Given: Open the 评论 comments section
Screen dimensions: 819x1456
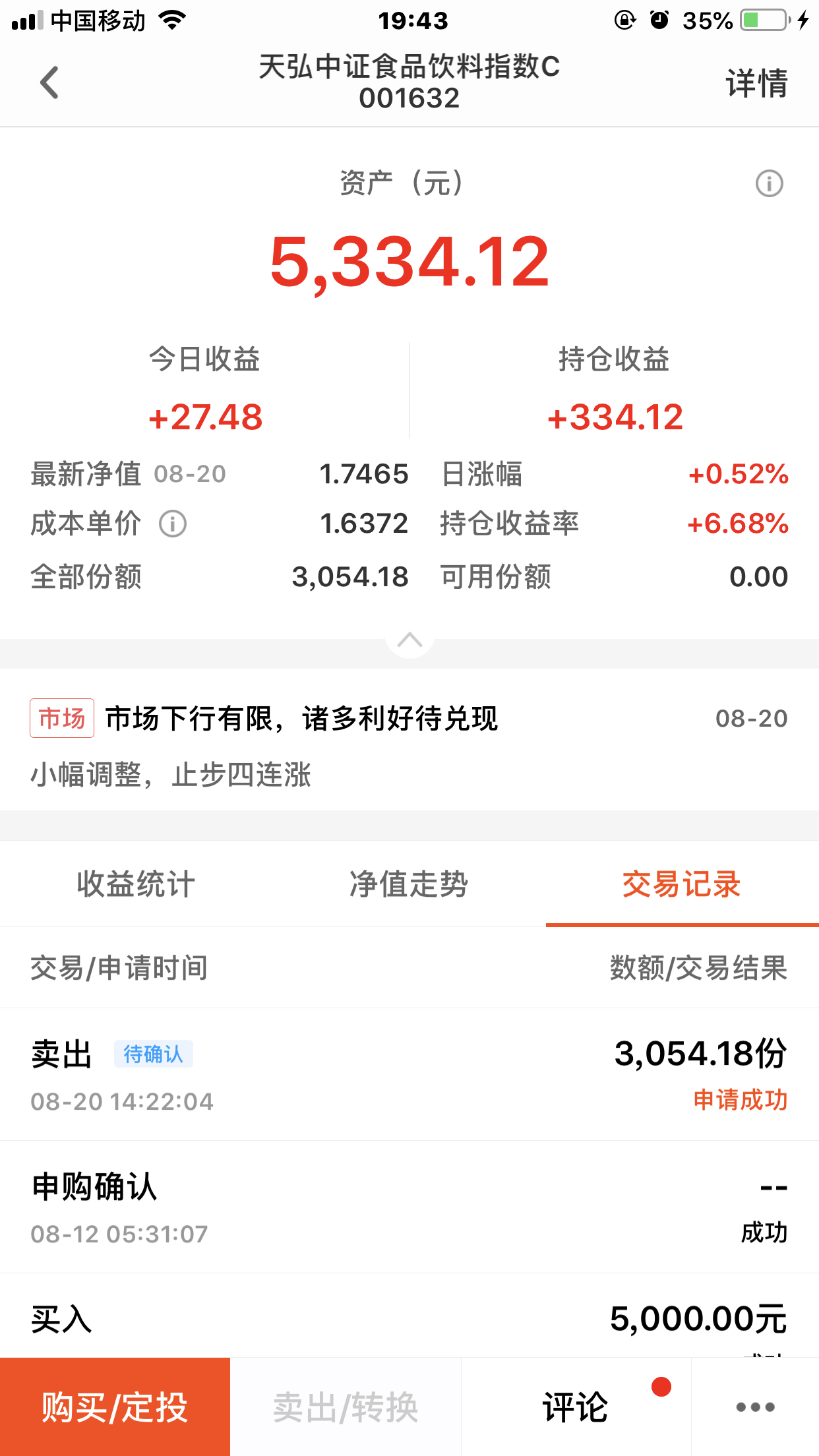Looking at the screenshot, I should pos(576,1407).
